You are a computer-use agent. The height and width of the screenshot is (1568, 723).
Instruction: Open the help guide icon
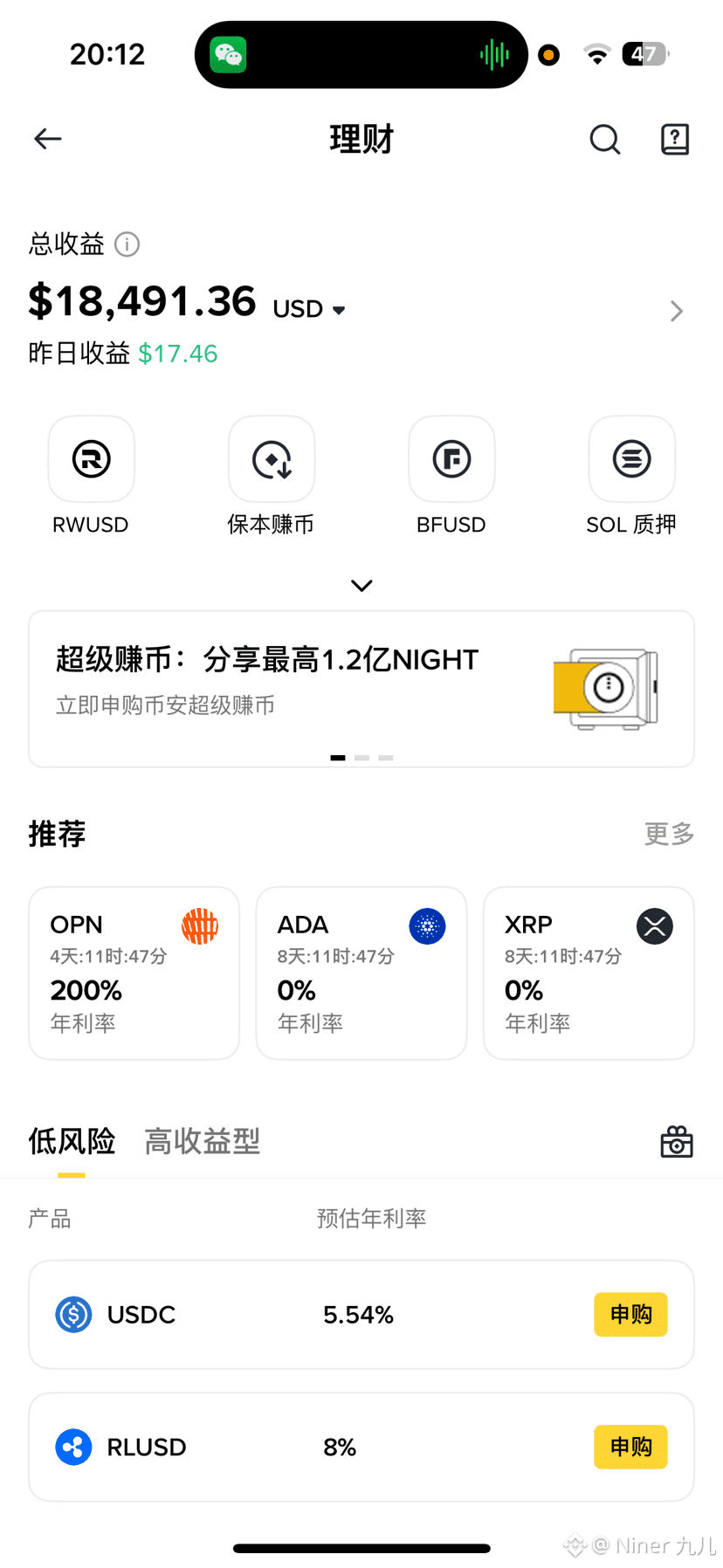coord(675,139)
